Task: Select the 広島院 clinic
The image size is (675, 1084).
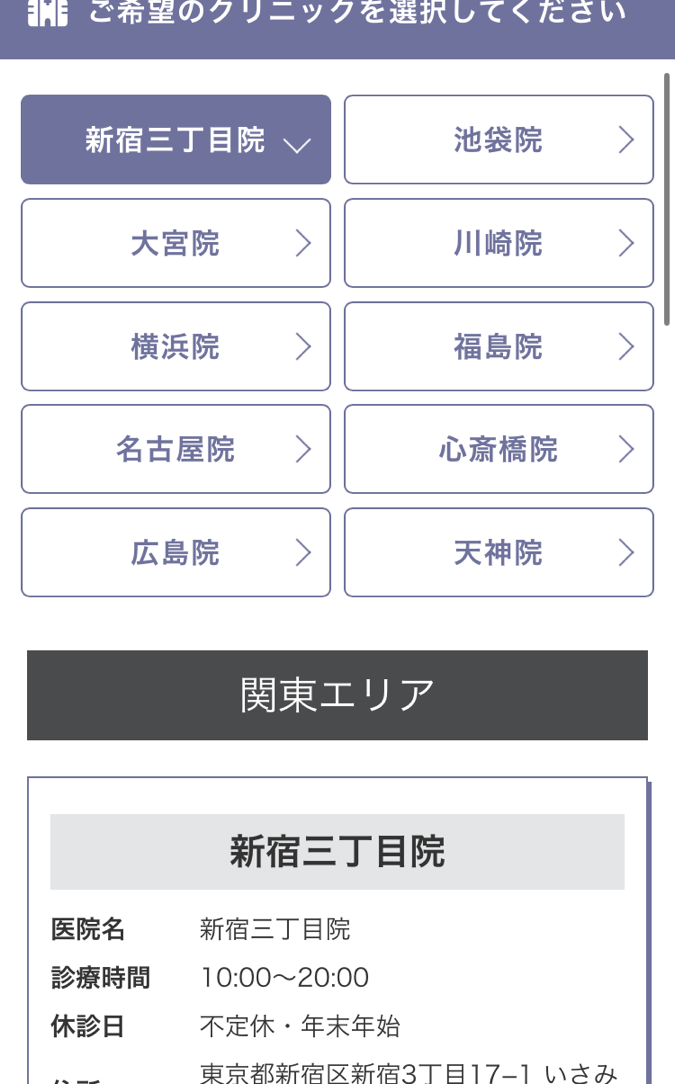Action: [175, 552]
